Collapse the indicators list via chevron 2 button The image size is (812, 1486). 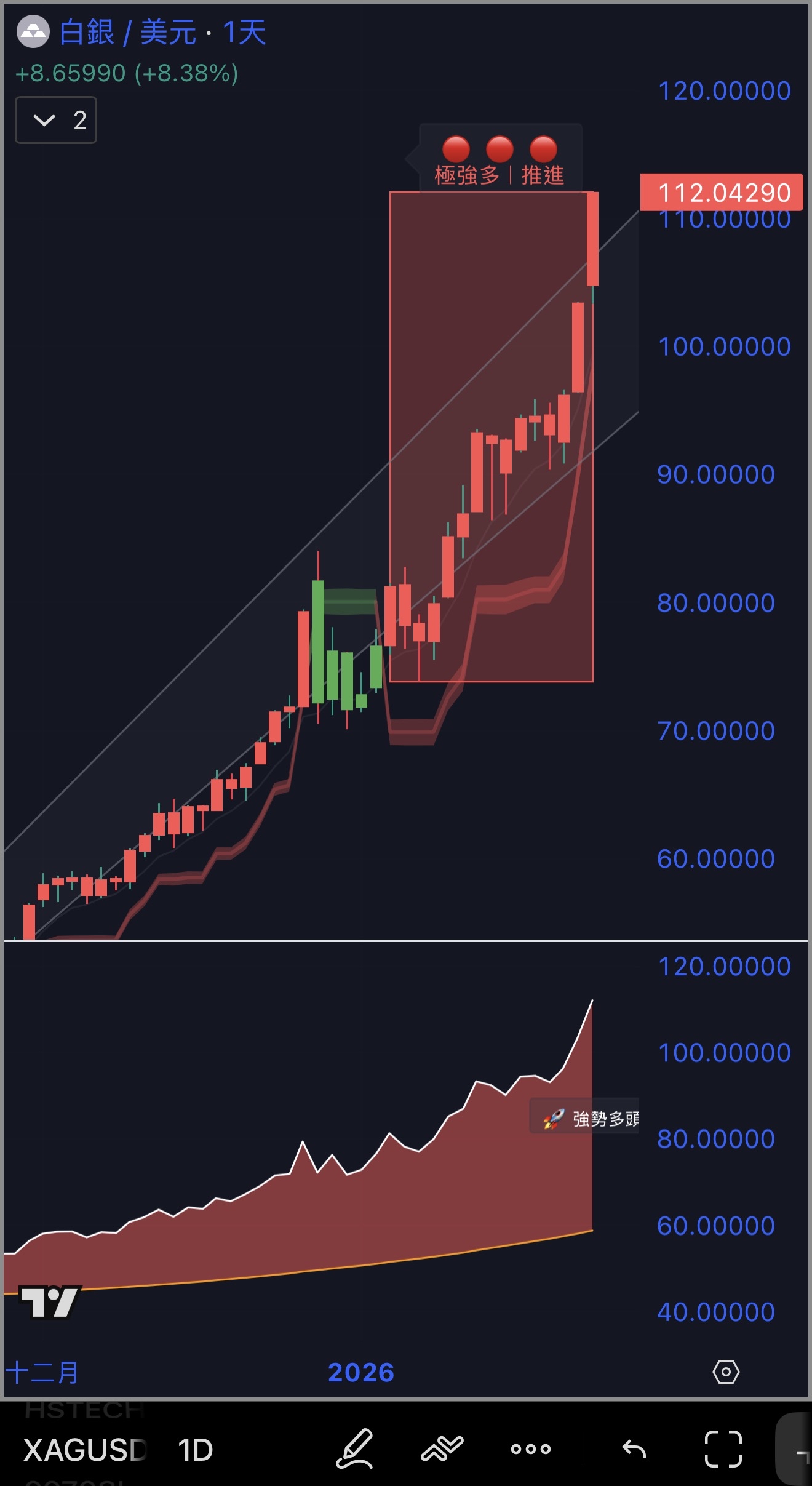coord(55,121)
